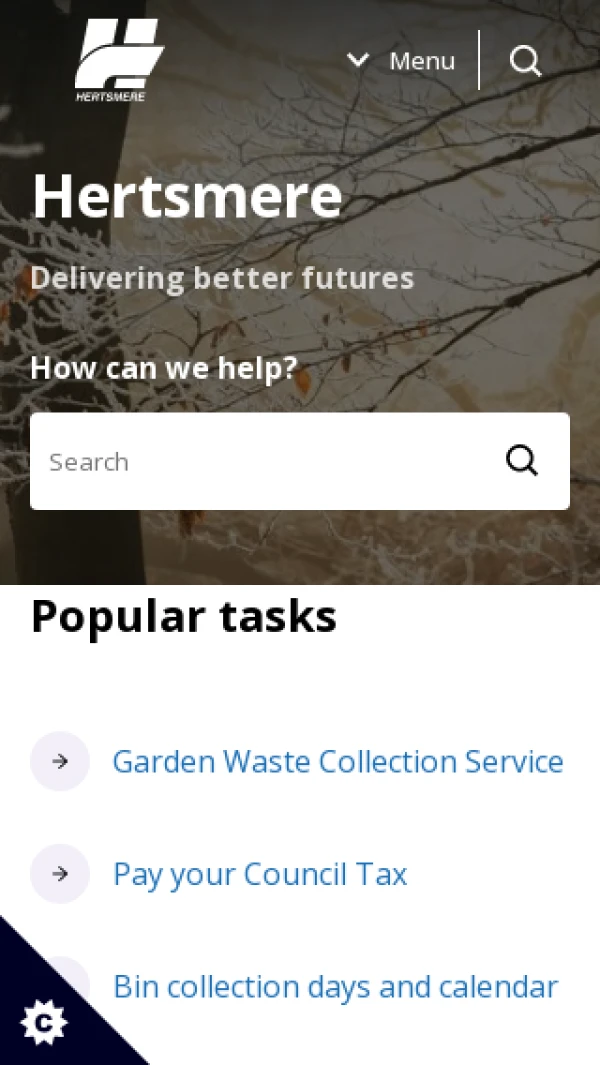Expand the Menu dropdown
600x1065 pixels.
tap(402, 61)
